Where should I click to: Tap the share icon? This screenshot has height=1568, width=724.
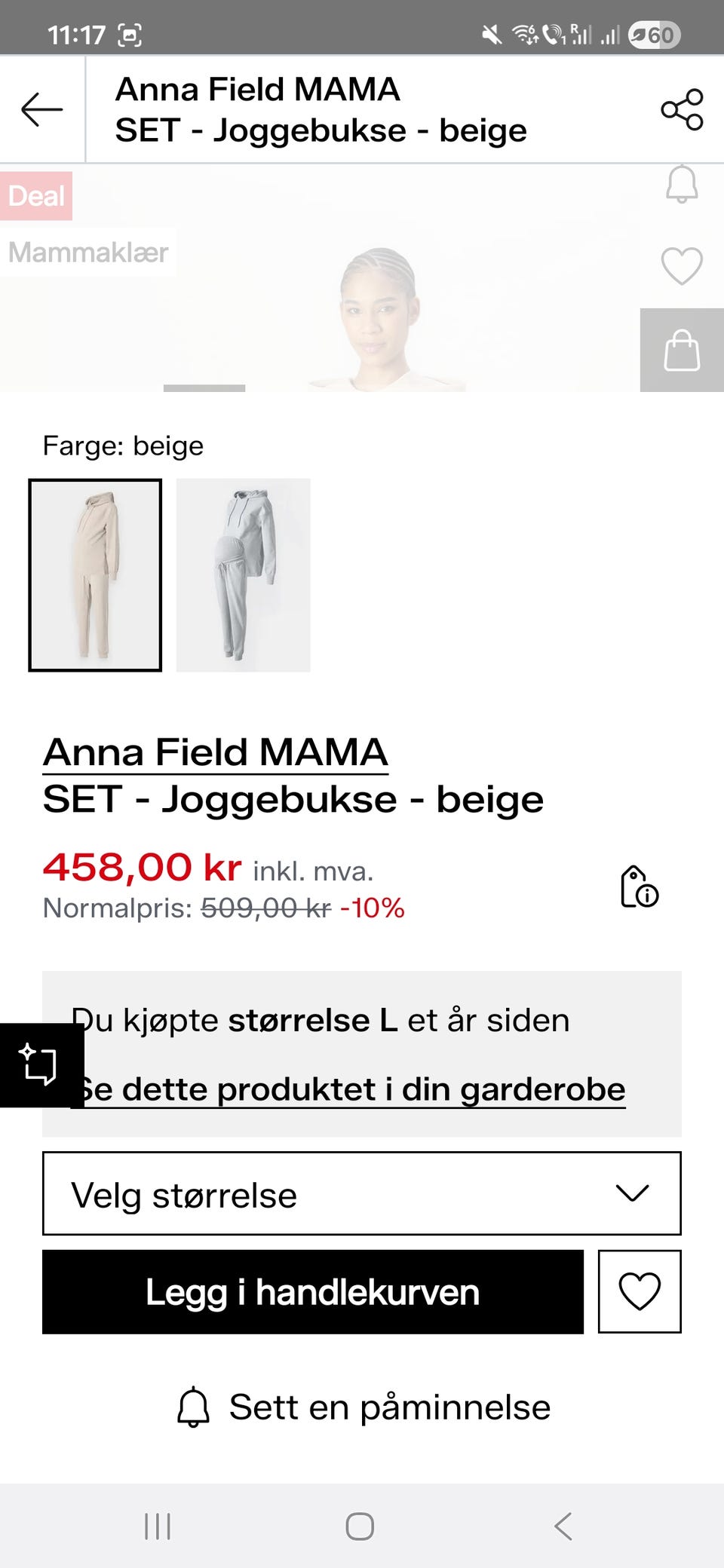683,111
